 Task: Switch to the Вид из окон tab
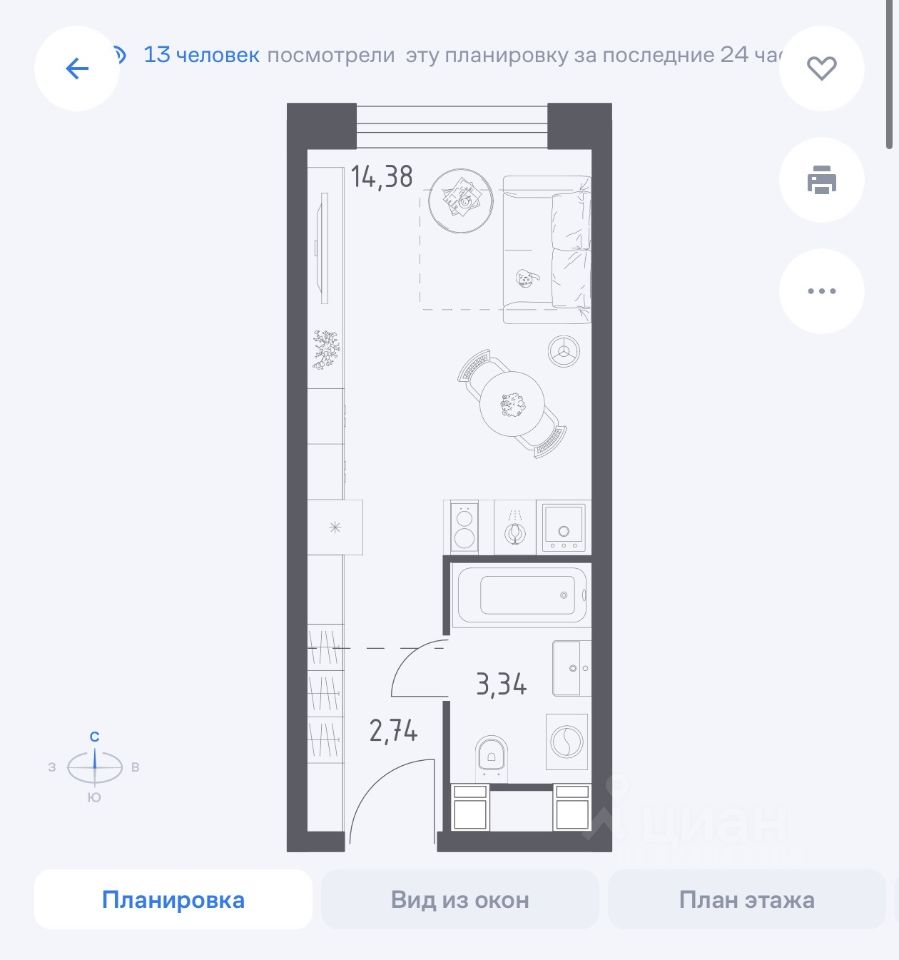click(460, 899)
